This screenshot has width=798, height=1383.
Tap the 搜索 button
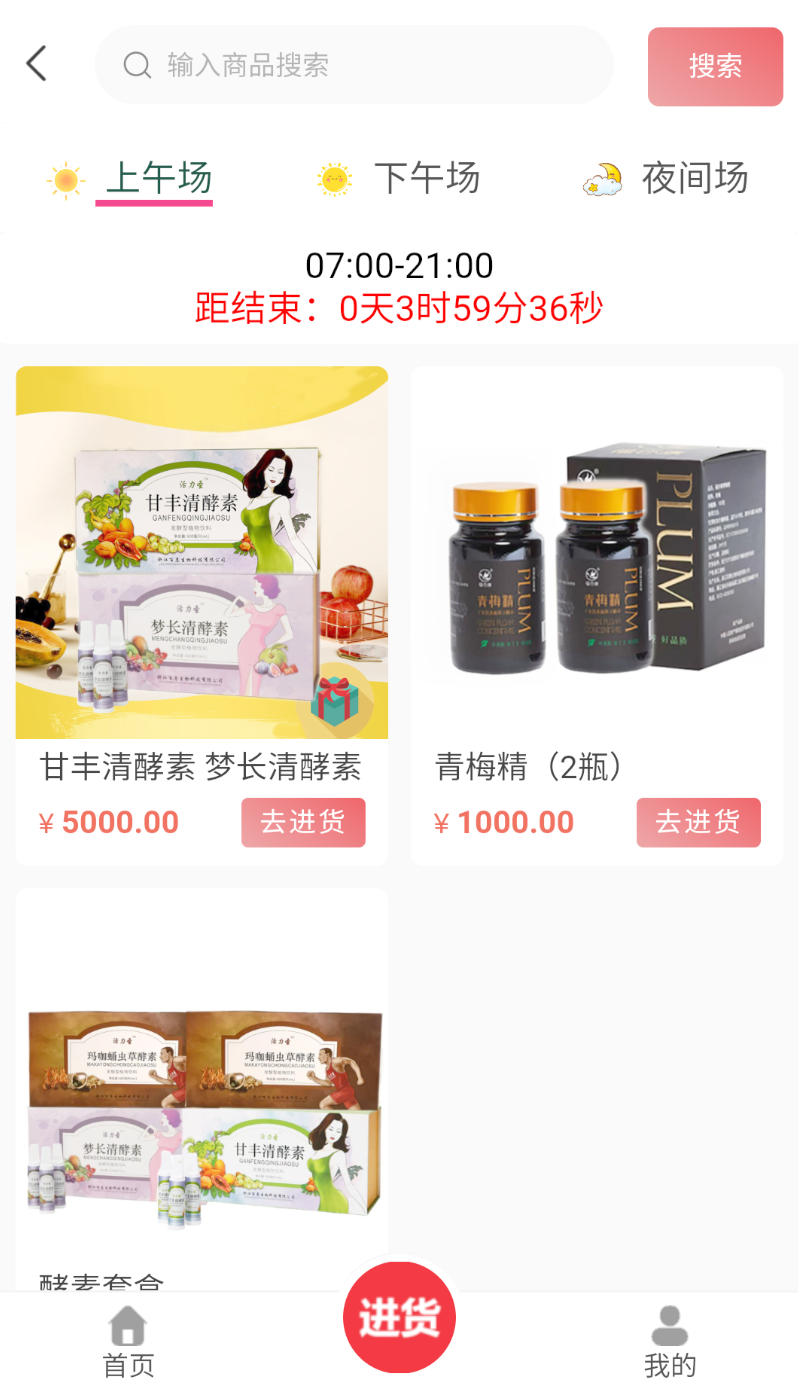pos(715,66)
